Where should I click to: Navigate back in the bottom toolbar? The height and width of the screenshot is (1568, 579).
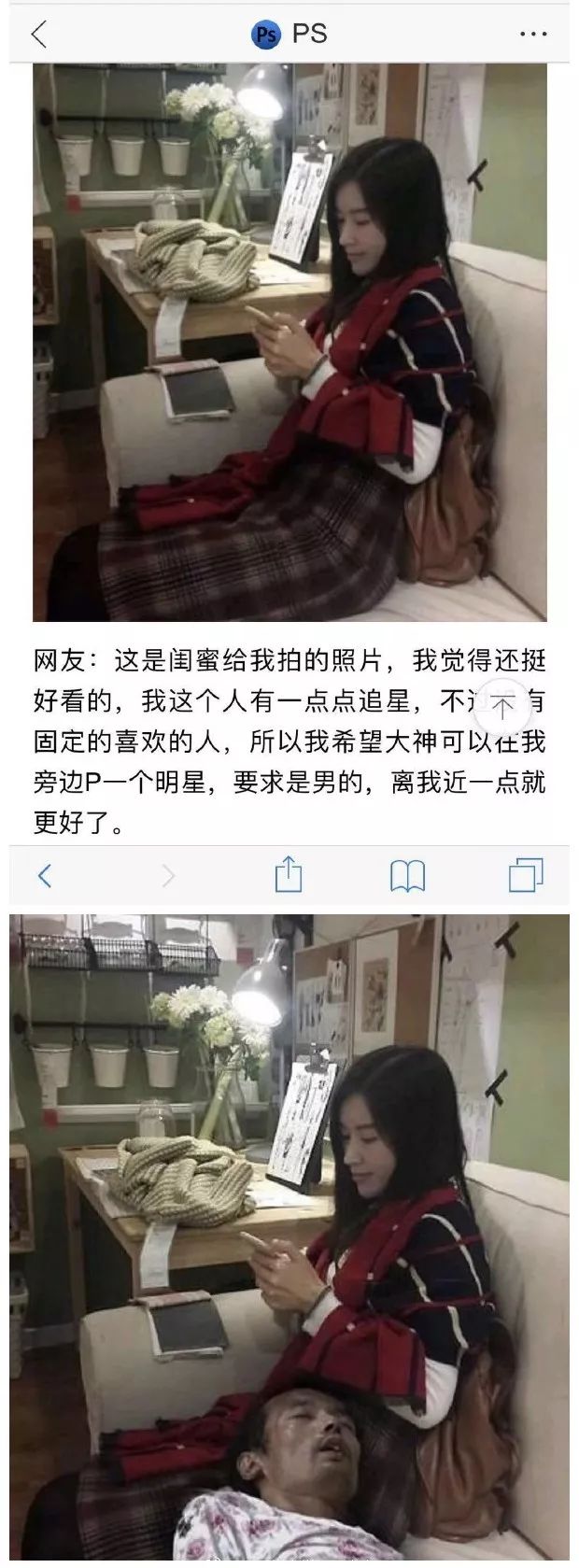(x=45, y=875)
